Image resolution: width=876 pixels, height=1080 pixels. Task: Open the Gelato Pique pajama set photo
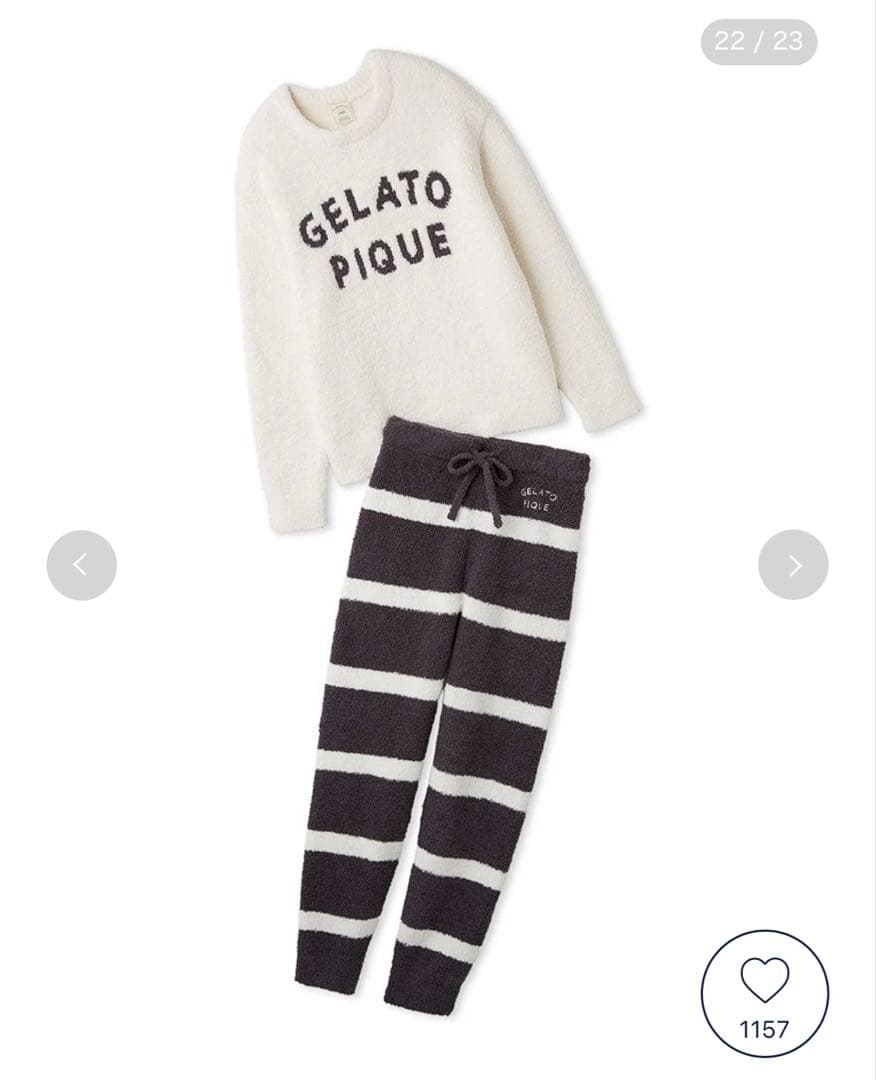tap(438, 500)
